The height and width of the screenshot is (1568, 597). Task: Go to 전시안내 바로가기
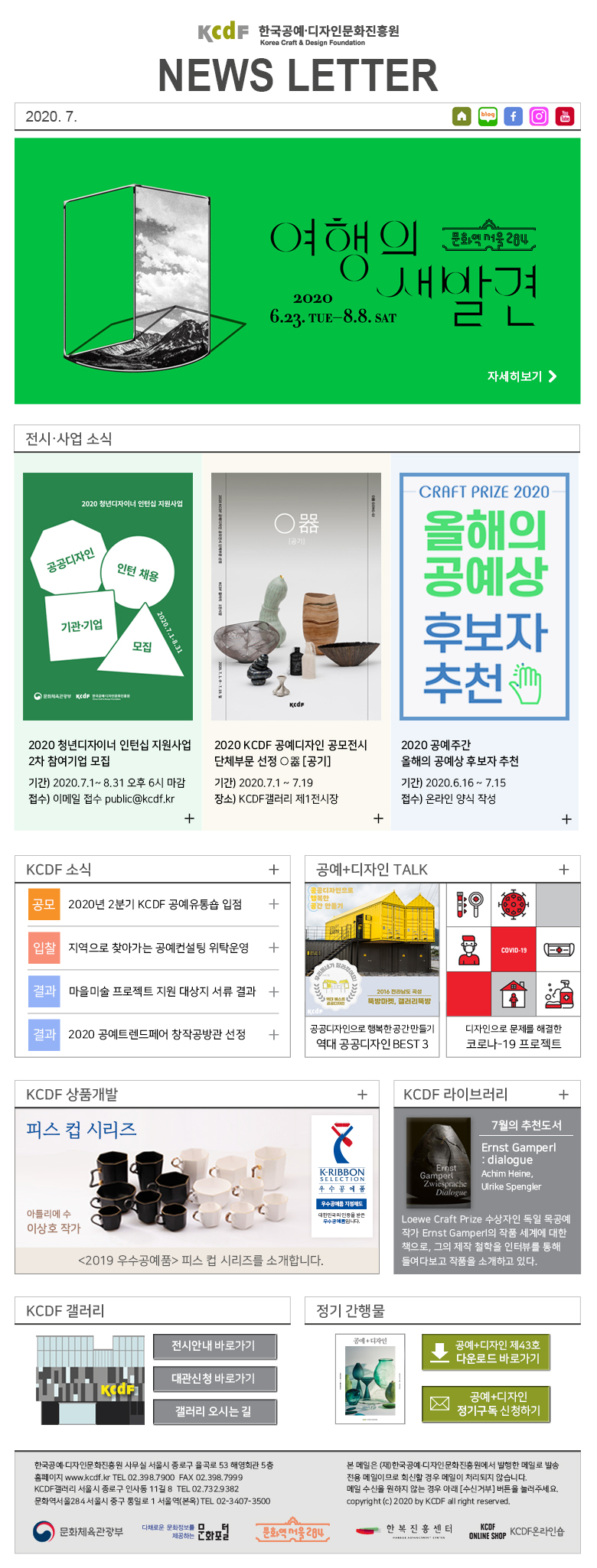click(214, 1345)
